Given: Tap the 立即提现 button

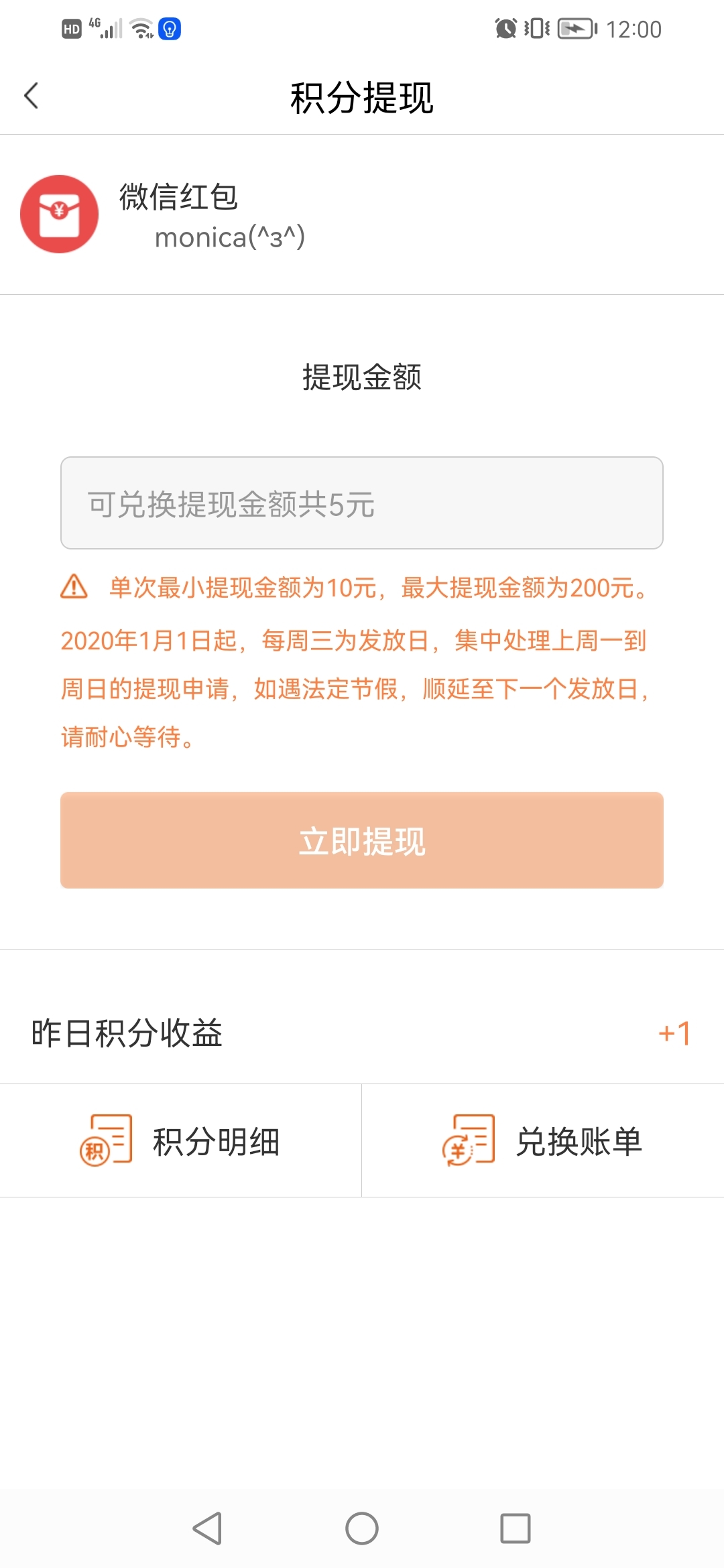Looking at the screenshot, I should pyautogui.click(x=362, y=840).
